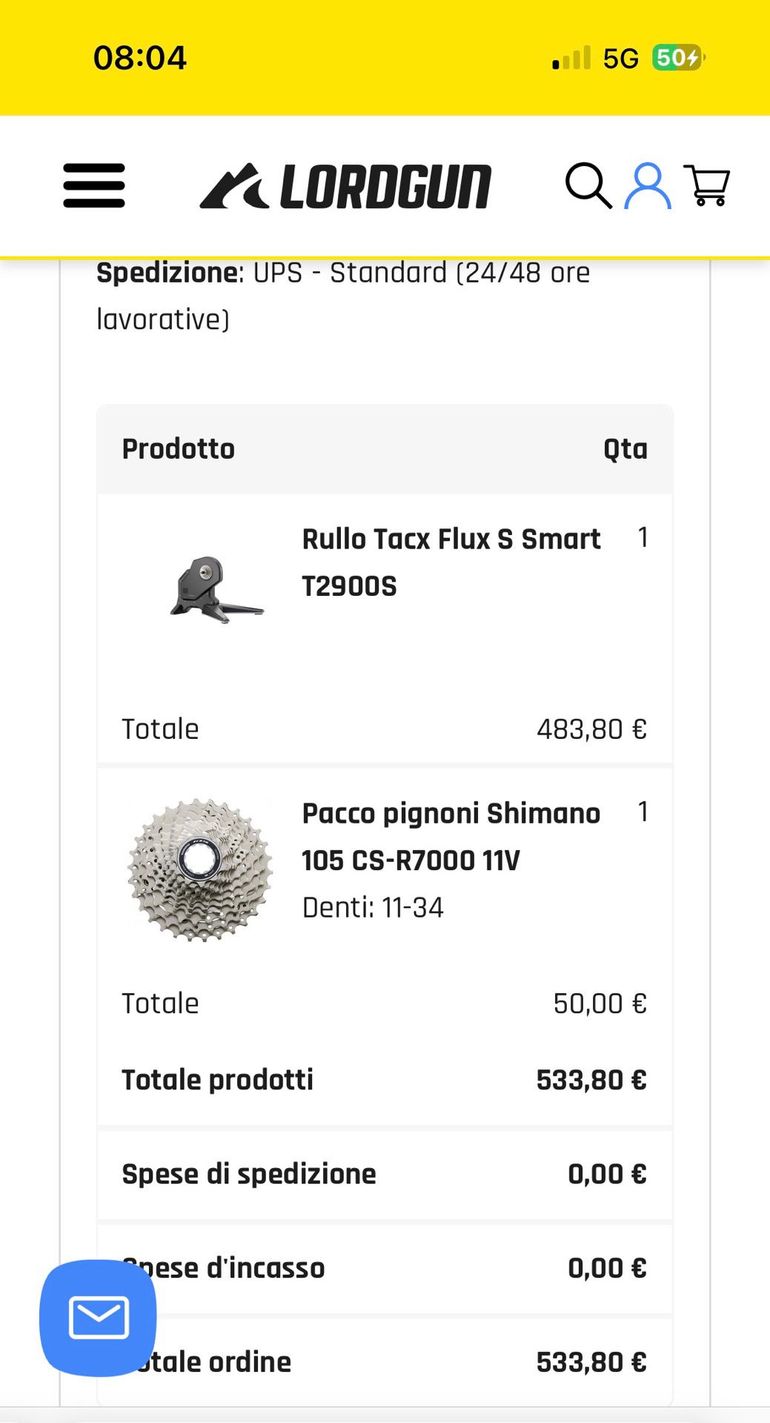Screen dimensions: 770x1423
Task: Tap the Tacx trainer product image
Action: 213,590
